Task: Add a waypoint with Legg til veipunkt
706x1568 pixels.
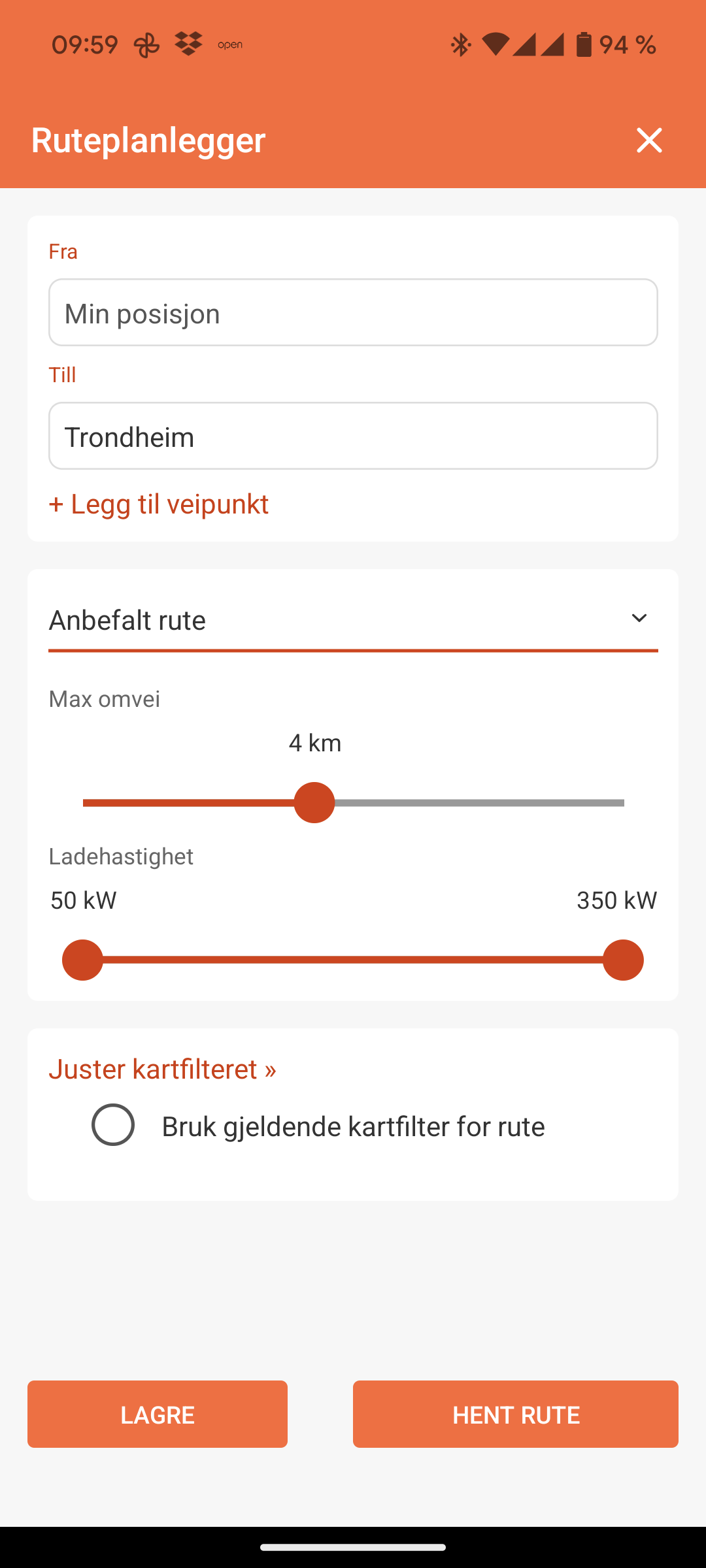Action: point(159,504)
